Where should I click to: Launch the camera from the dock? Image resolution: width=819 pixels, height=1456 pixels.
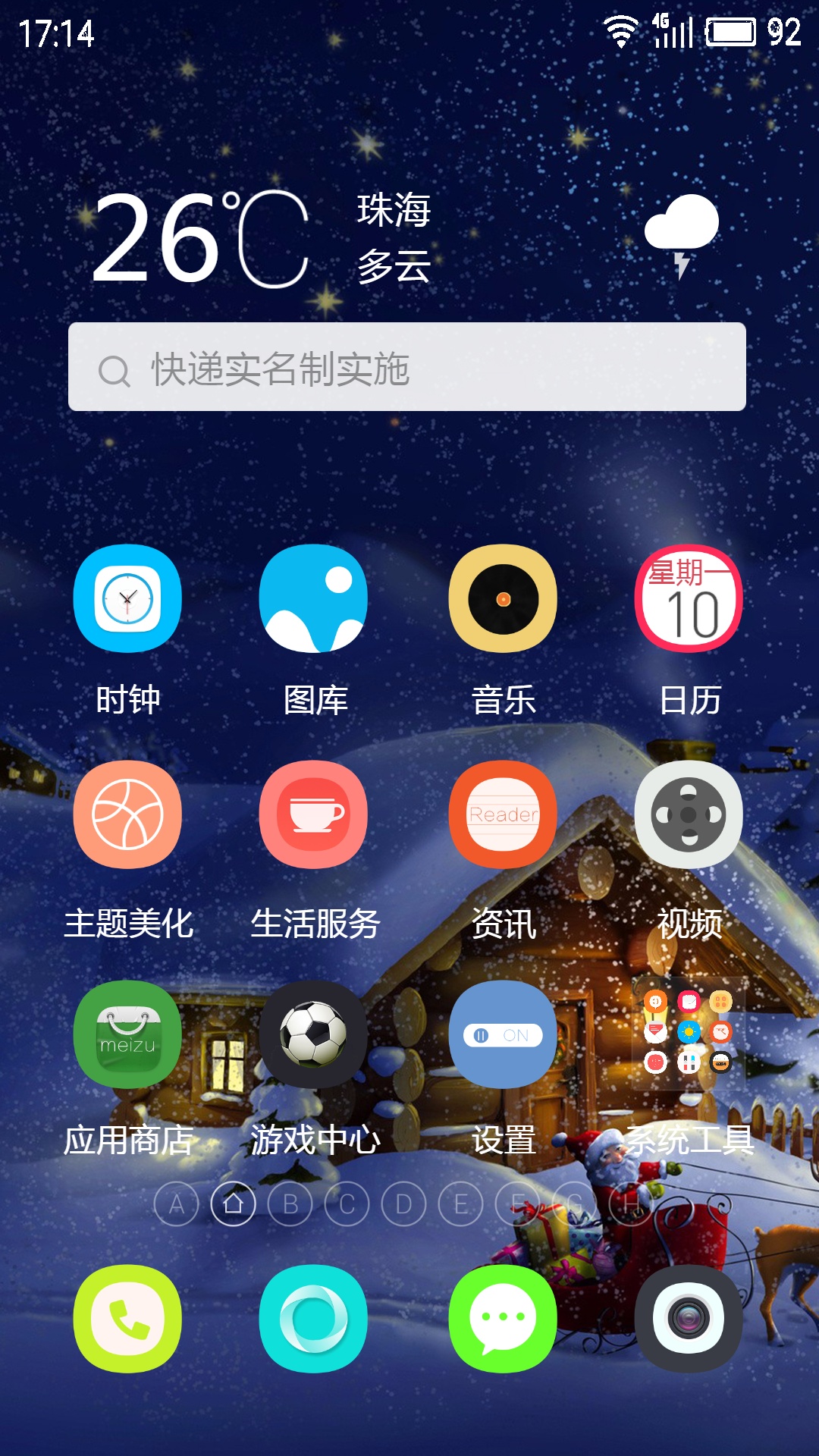point(689,1319)
